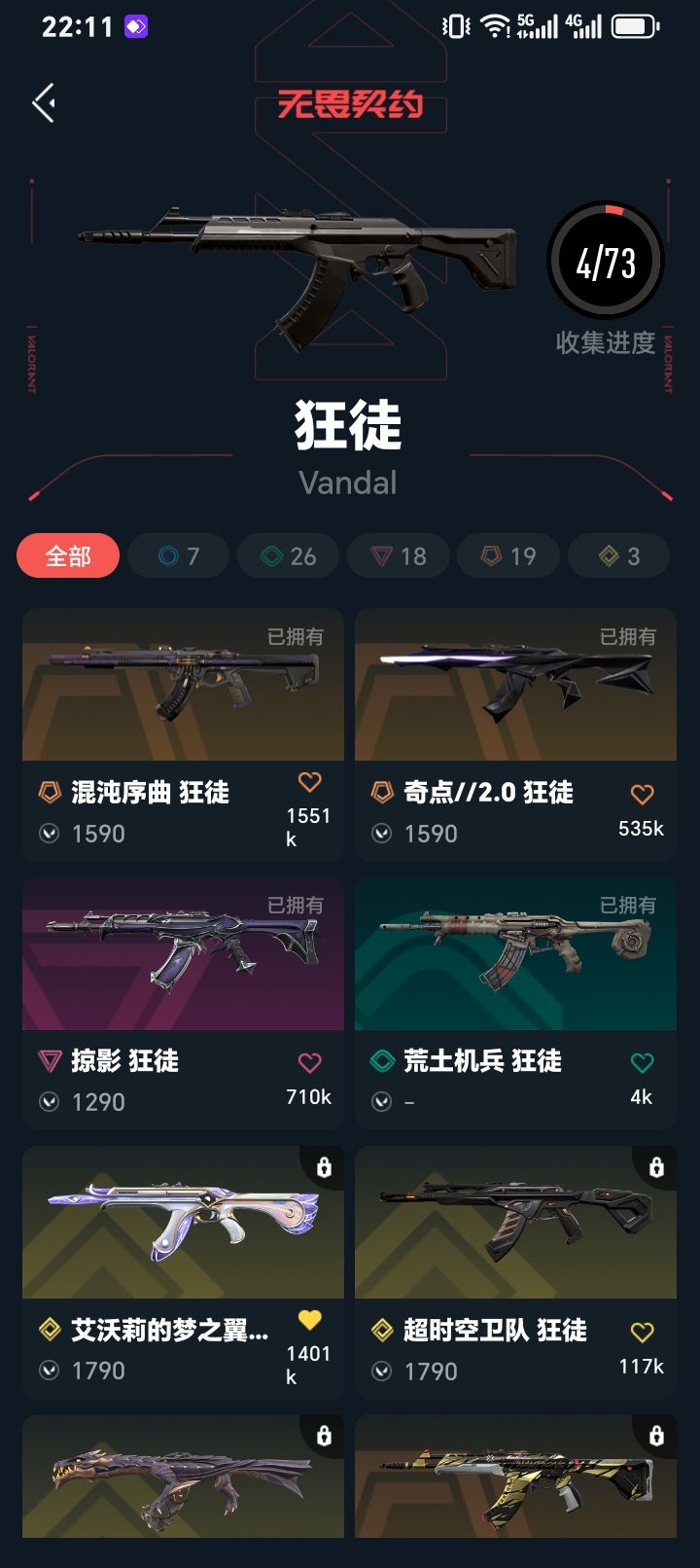Image resolution: width=700 pixels, height=1568 pixels.
Task: Open the 超时空卫队 狂徒 skin card
Action: click(515, 1271)
